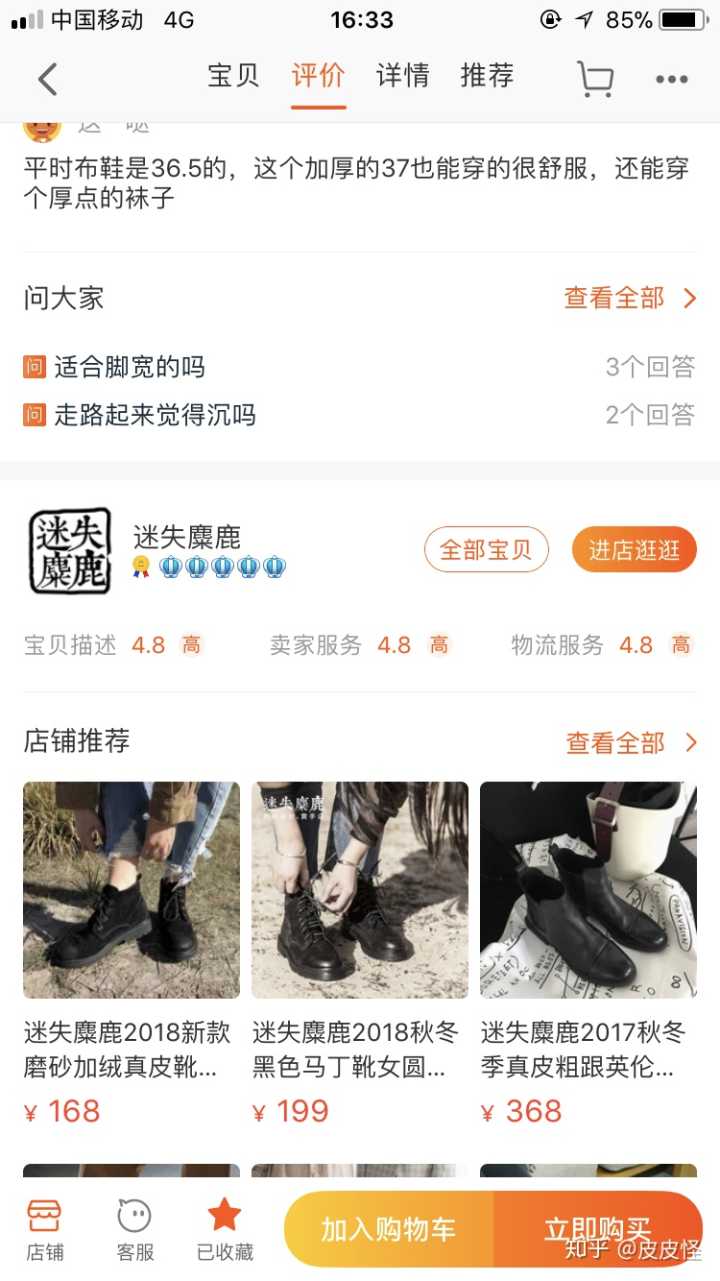The height and width of the screenshot is (1281, 720).
Task: Open question 走路起来觉得沉吗
Action: point(155,415)
